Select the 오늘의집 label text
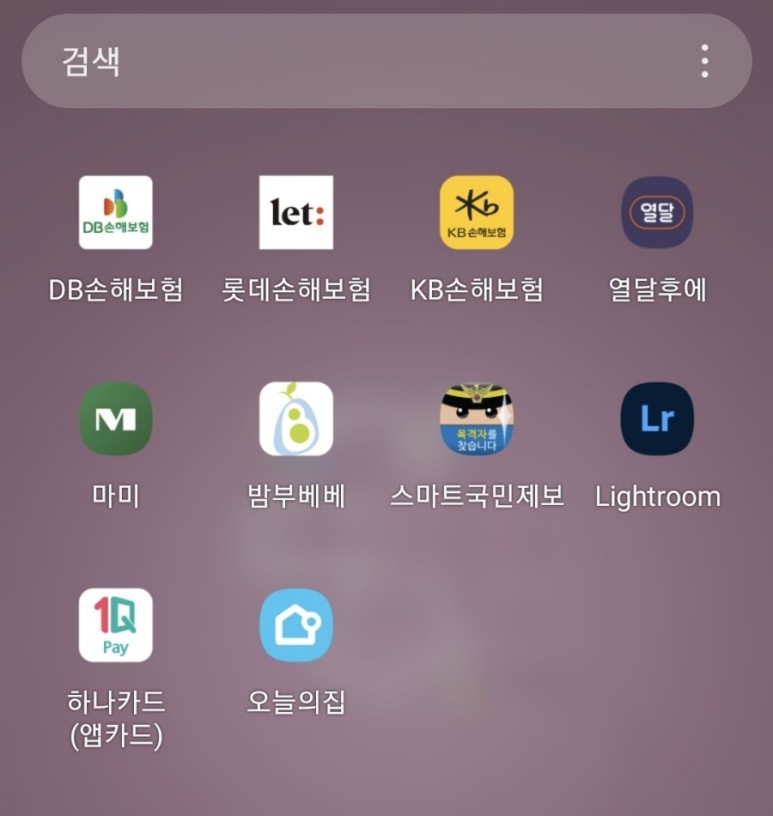This screenshot has height=816, width=773. 295,702
